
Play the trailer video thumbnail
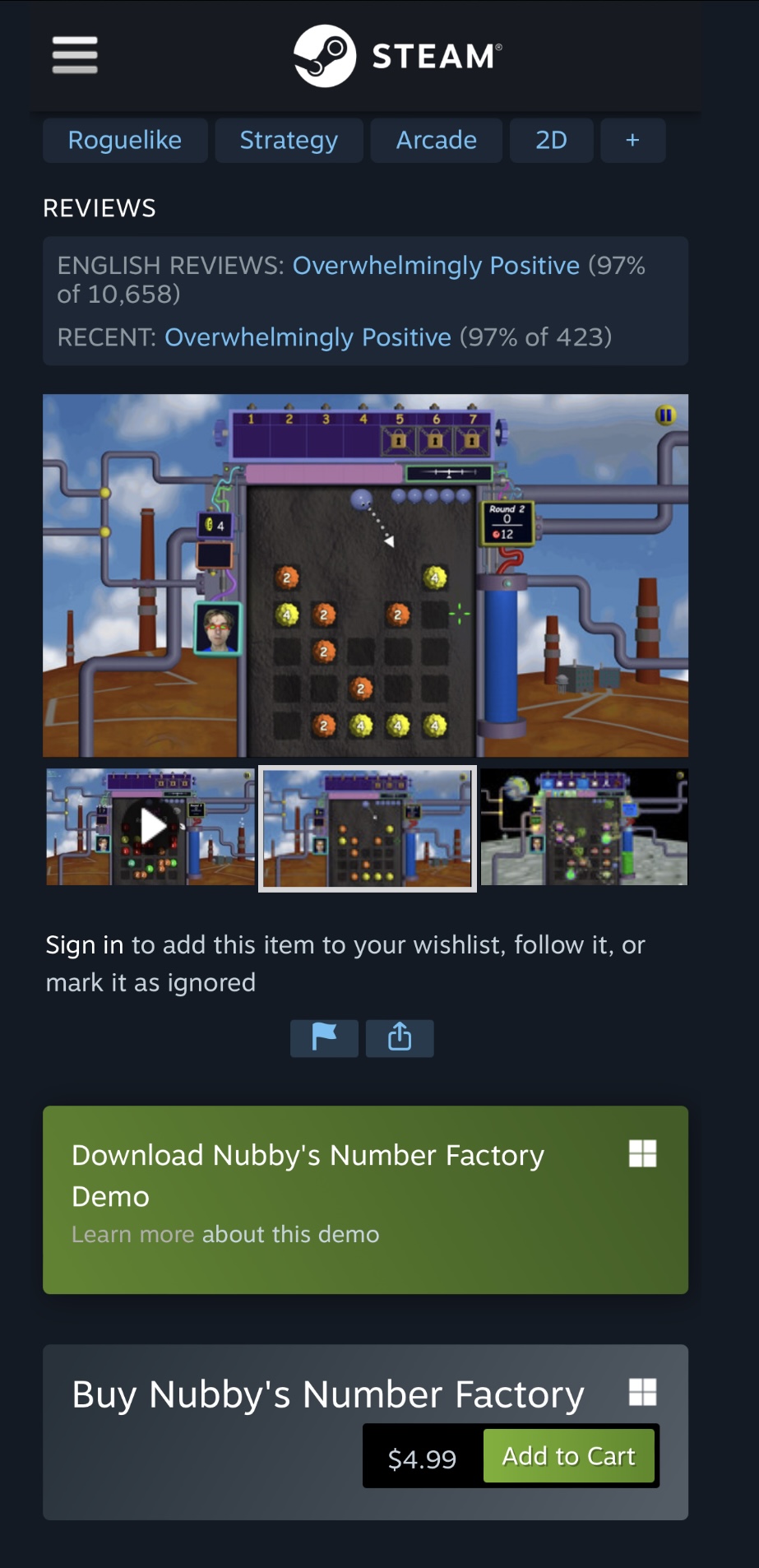(x=150, y=828)
